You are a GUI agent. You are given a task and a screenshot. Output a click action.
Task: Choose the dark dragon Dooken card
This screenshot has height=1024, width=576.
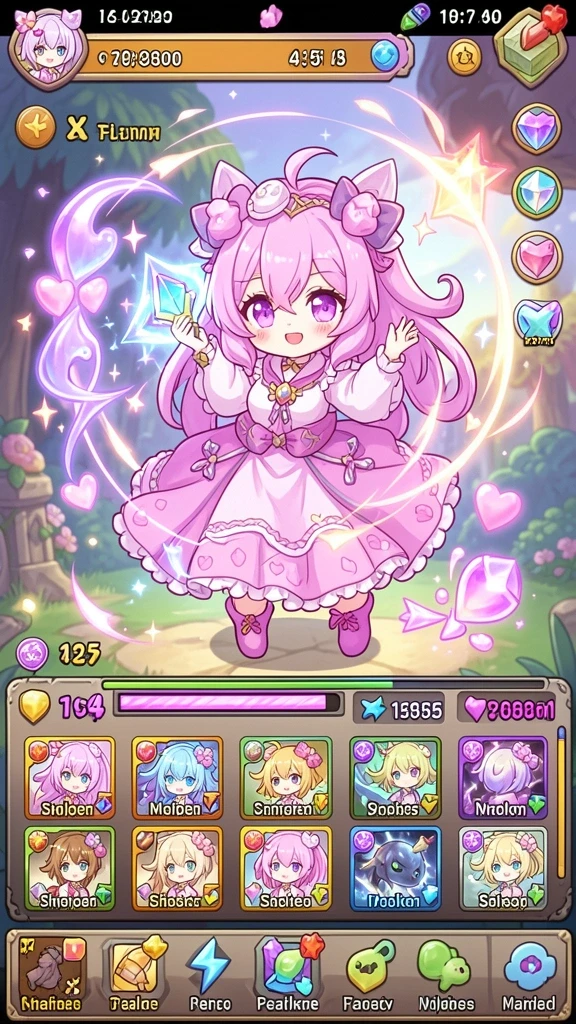point(395,869)
